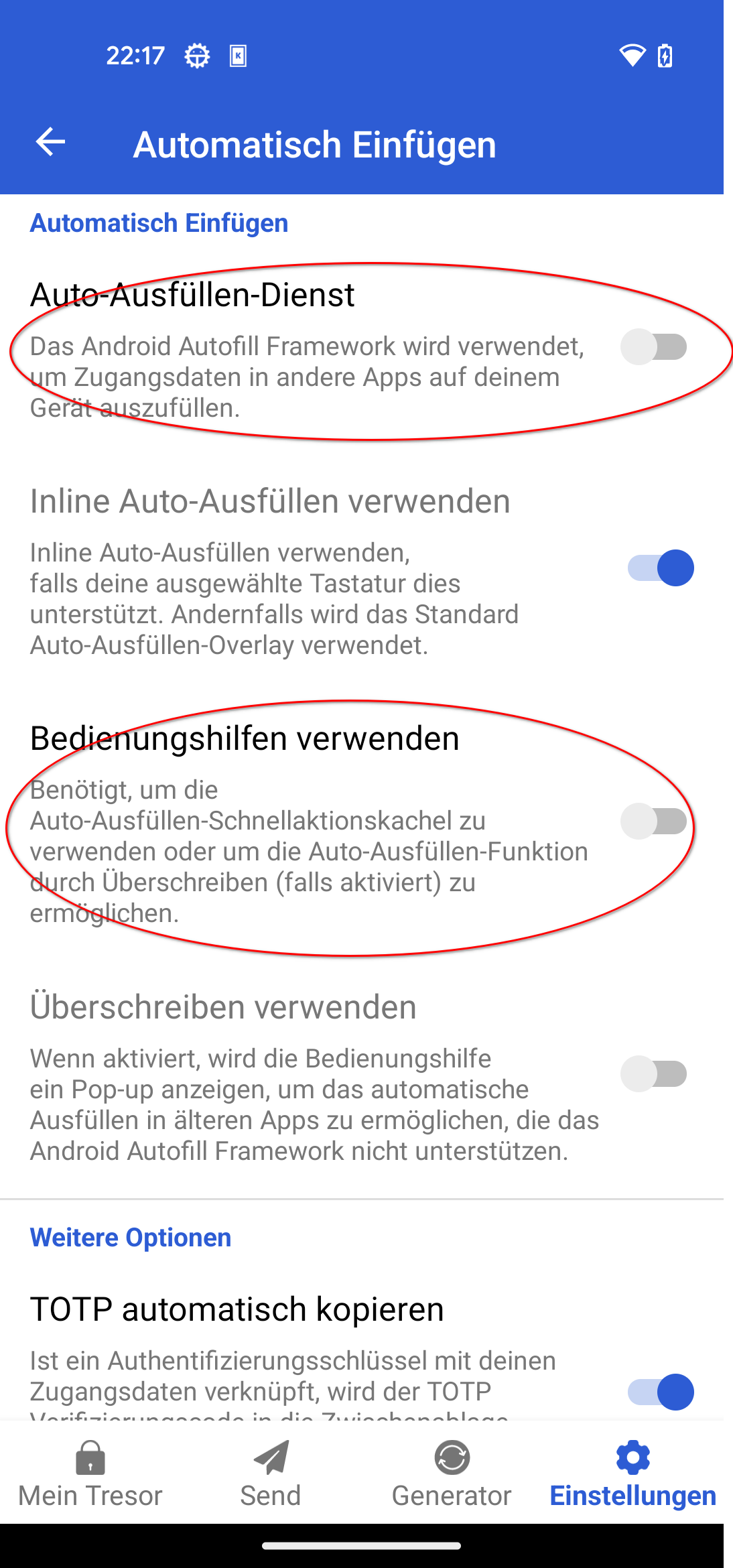The height and width of the screenshot is (1568, 733).
Task: Disable TOTP automatisch kopieren
Action: (x=660, y=1392)
